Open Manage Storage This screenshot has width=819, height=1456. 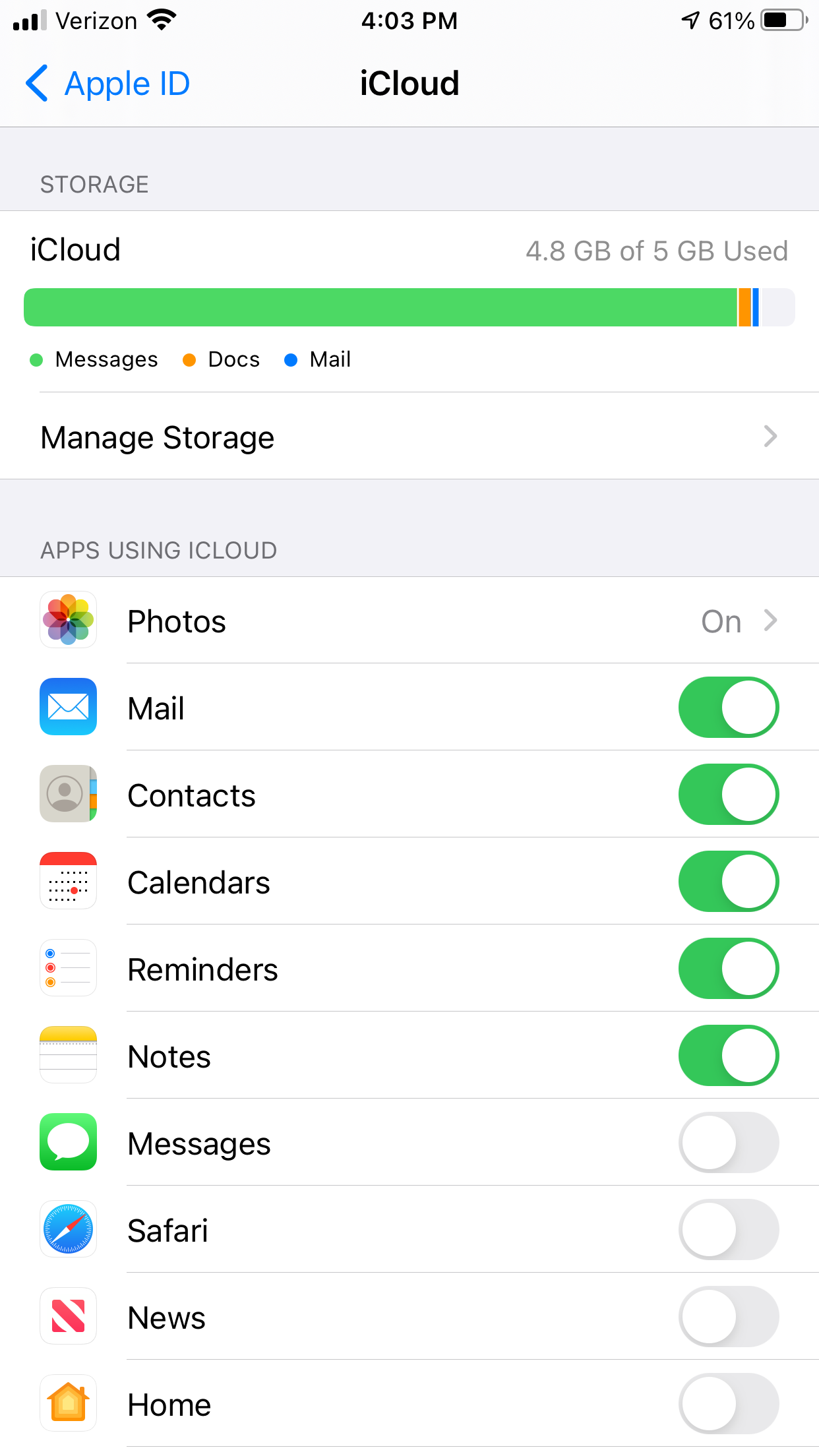[409, 437]
